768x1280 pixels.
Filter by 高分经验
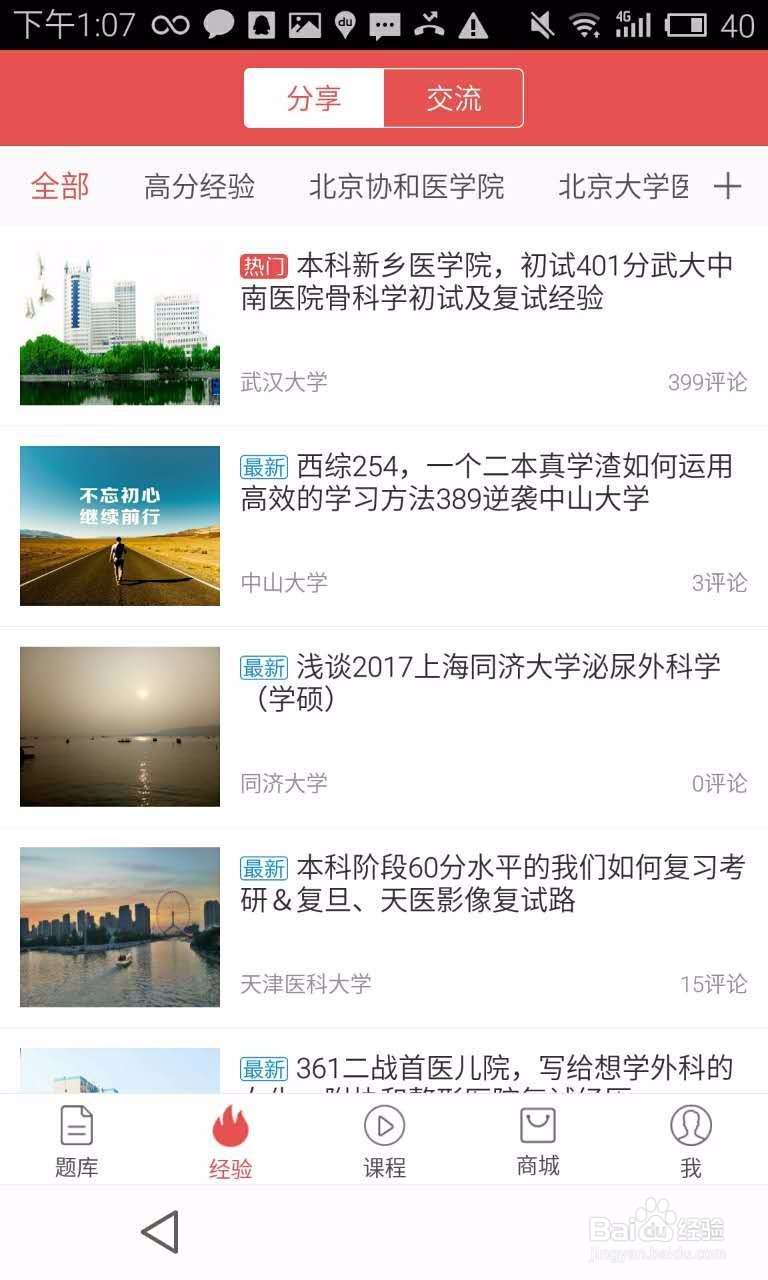point(199,186)
